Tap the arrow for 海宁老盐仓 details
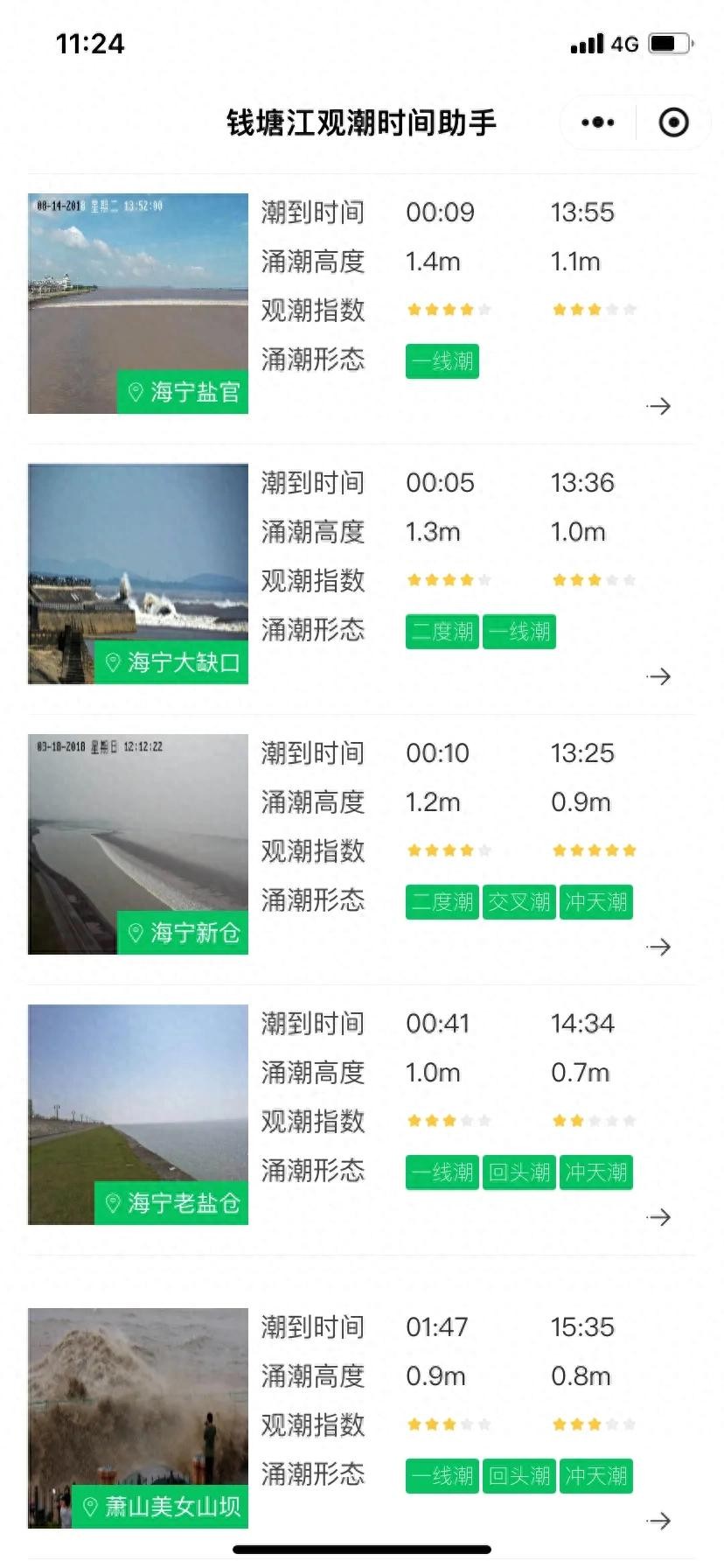The height and width of the screenshot is (1568, 724). (x=658, y=1217)
